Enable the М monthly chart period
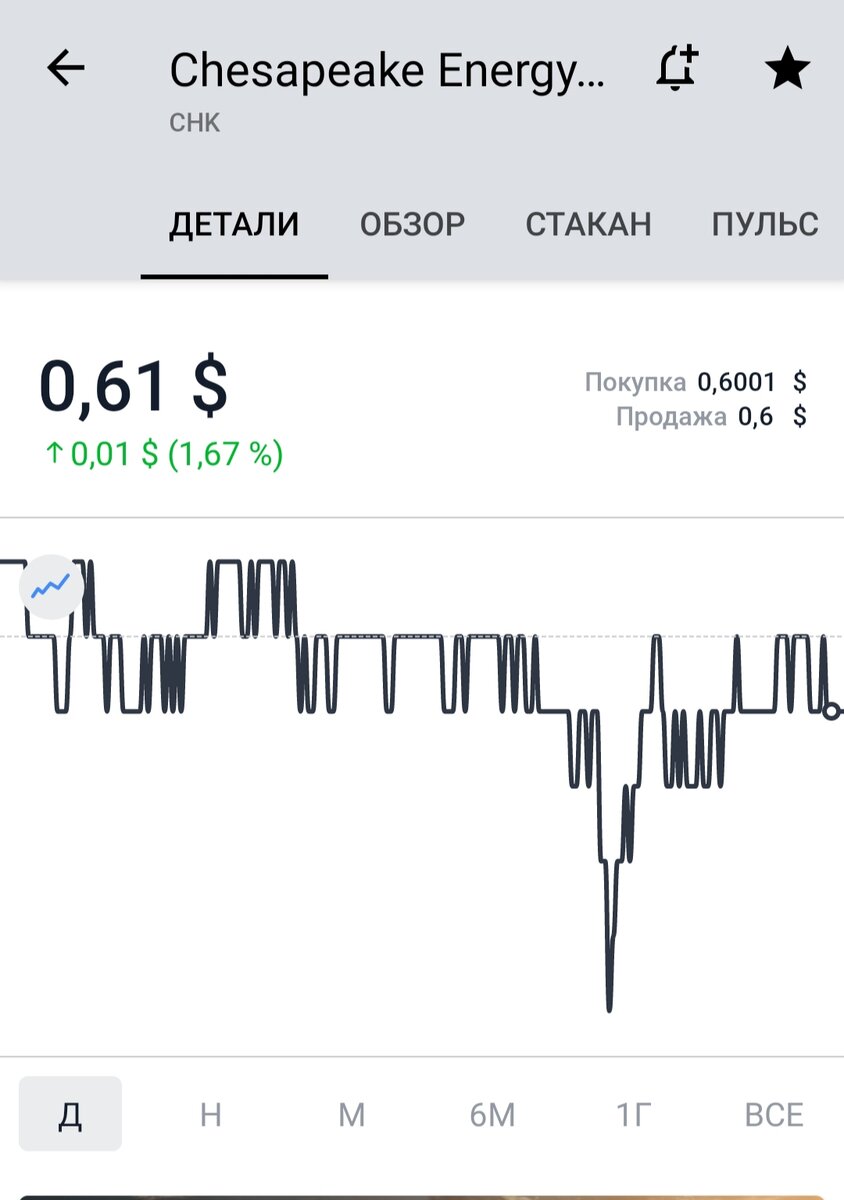Screen dimensions: 844x1200 pos(351,1114)
